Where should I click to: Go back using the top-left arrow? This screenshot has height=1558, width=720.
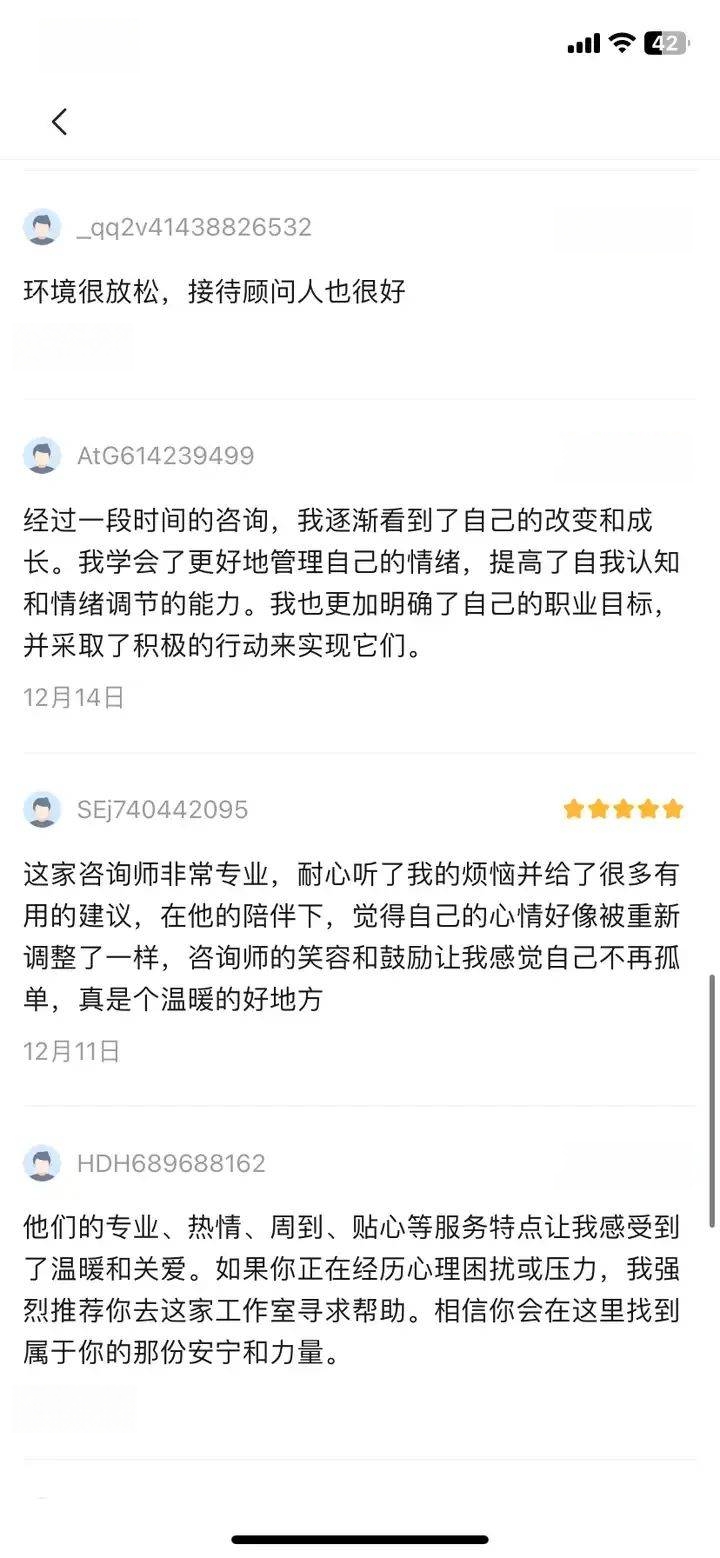[x=59, y=122]
